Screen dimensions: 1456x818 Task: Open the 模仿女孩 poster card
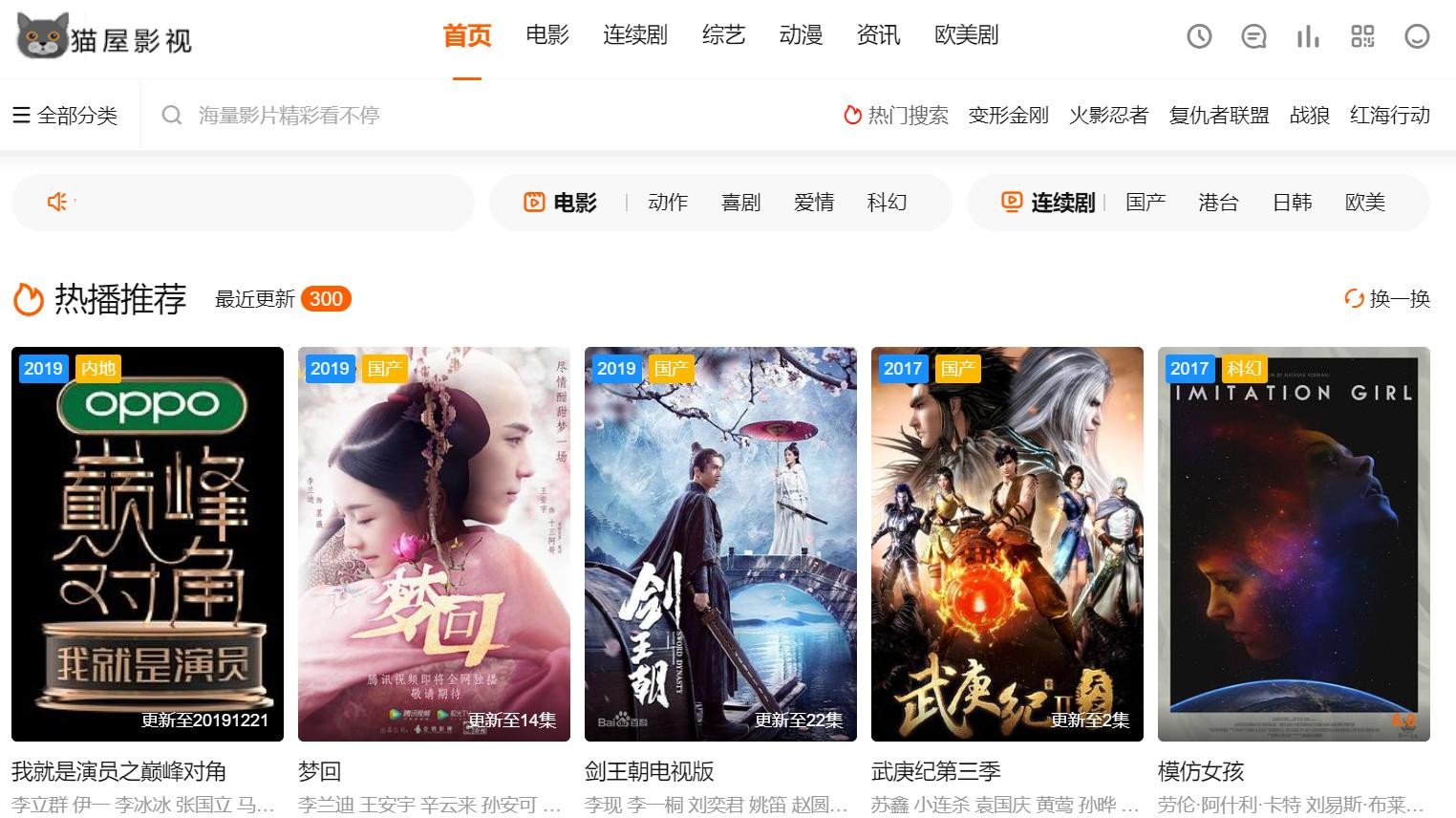click(x=1294, y=544)
